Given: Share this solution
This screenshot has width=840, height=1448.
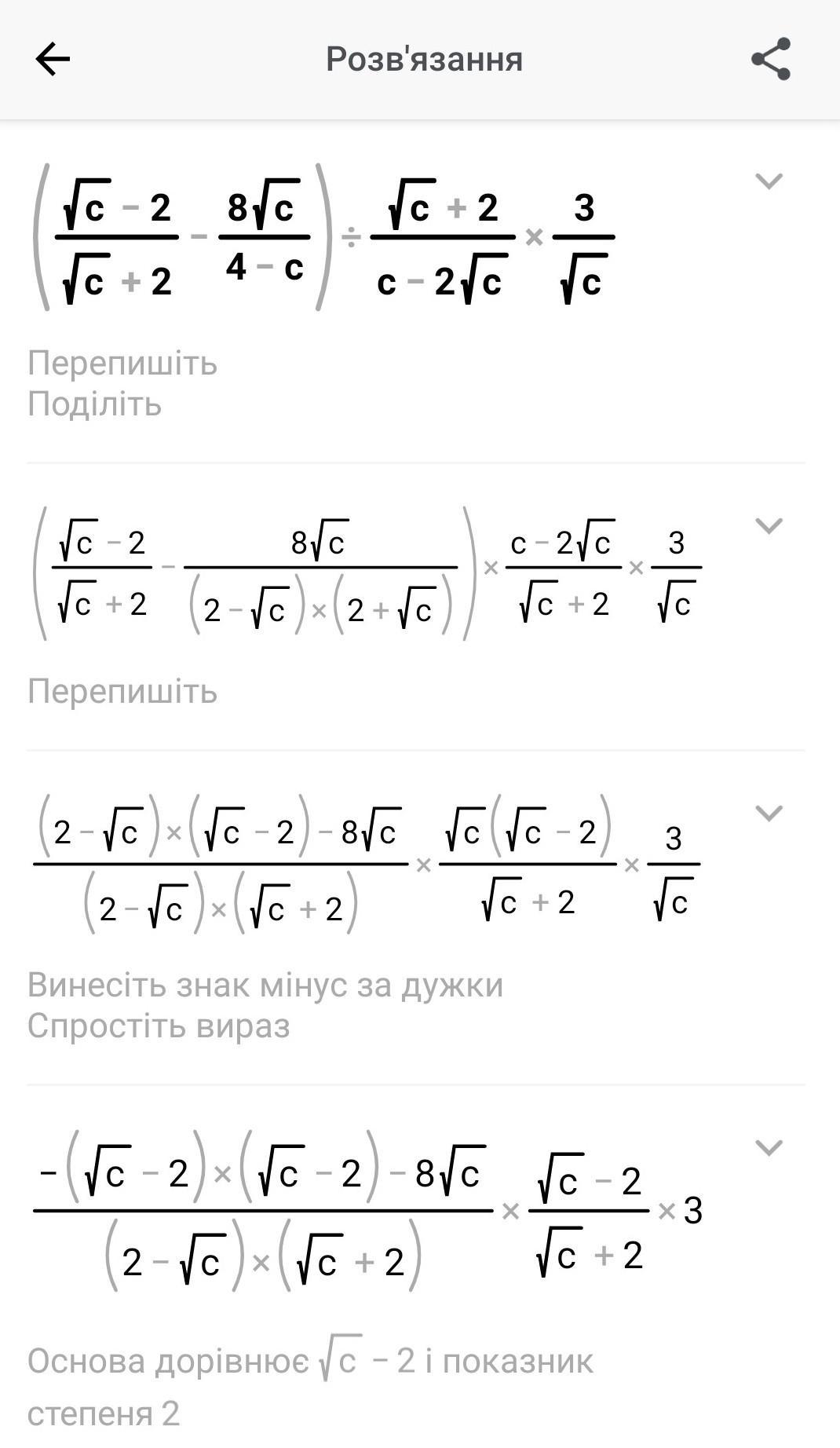Looking at the screenshot, I should click(770, 60).
